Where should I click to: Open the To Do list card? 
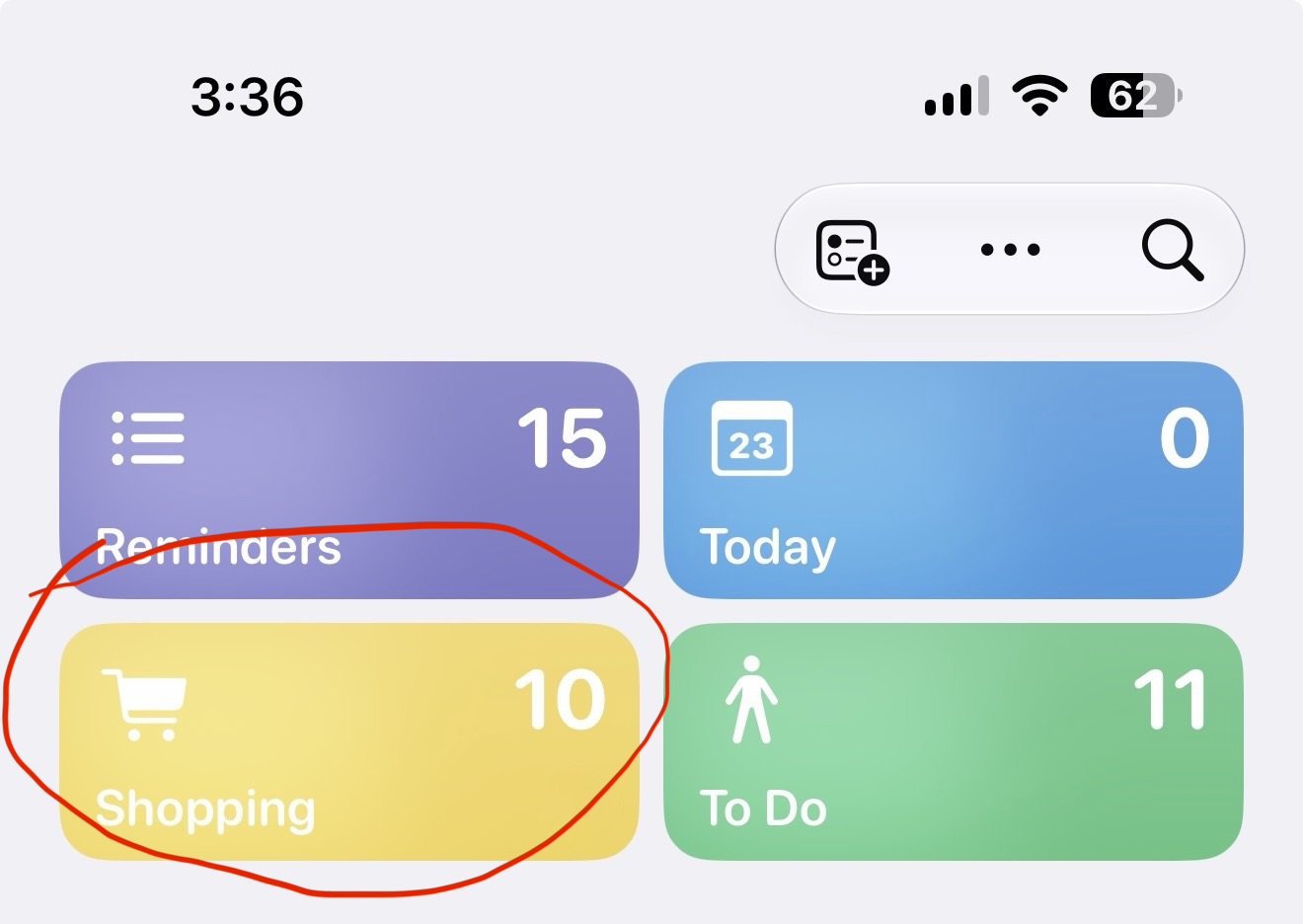954,741
